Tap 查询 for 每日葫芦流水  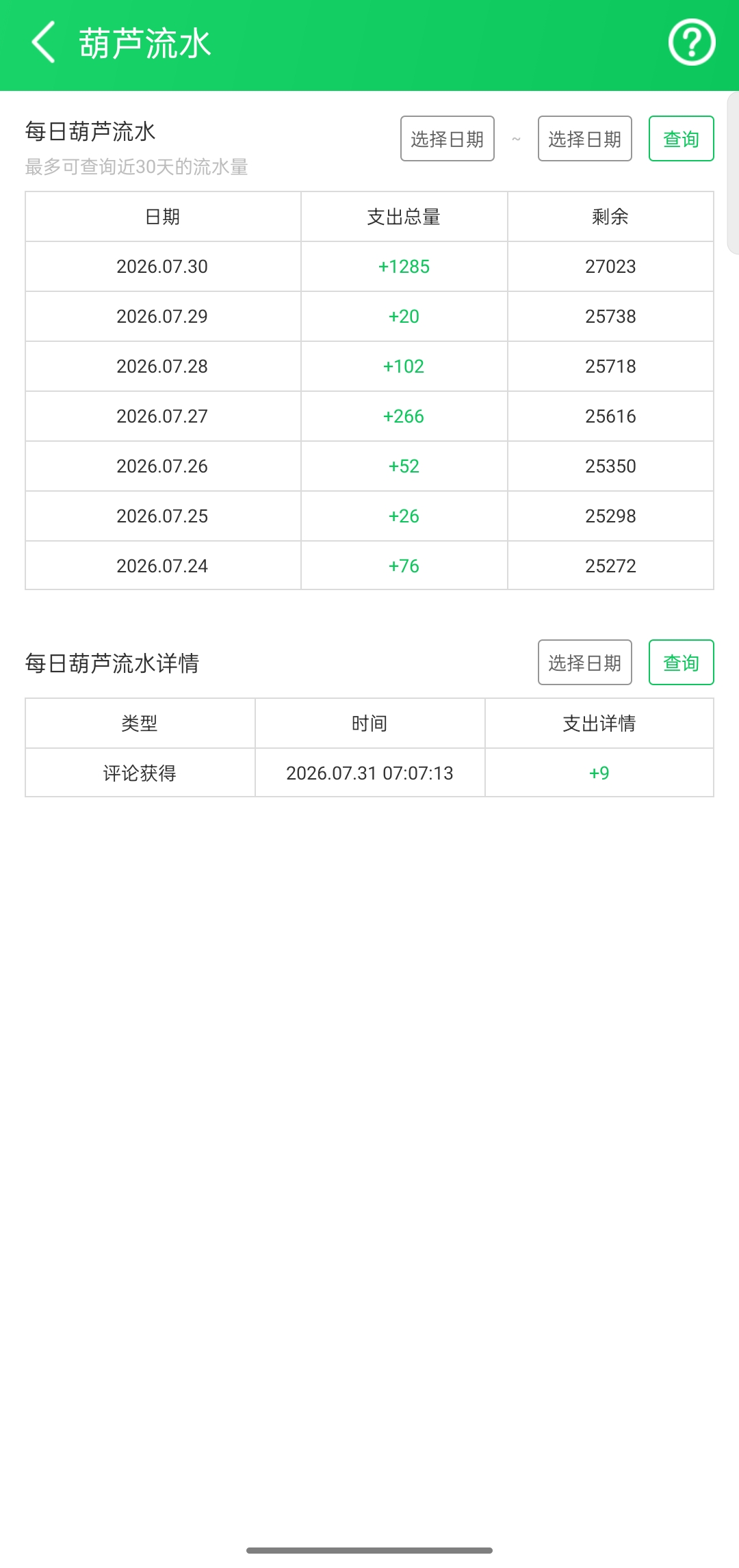coord(682,139)
